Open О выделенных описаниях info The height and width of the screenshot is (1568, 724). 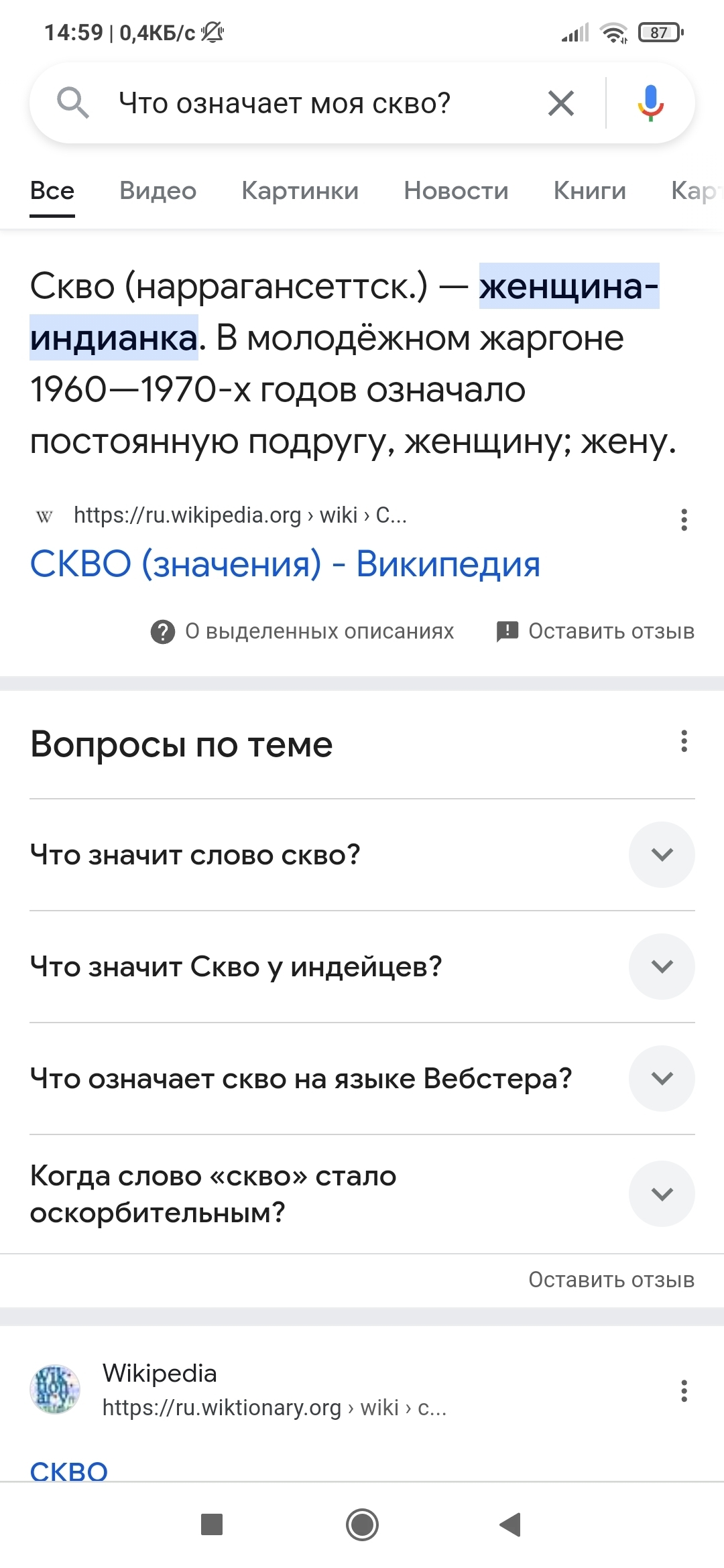coord(303,631)
